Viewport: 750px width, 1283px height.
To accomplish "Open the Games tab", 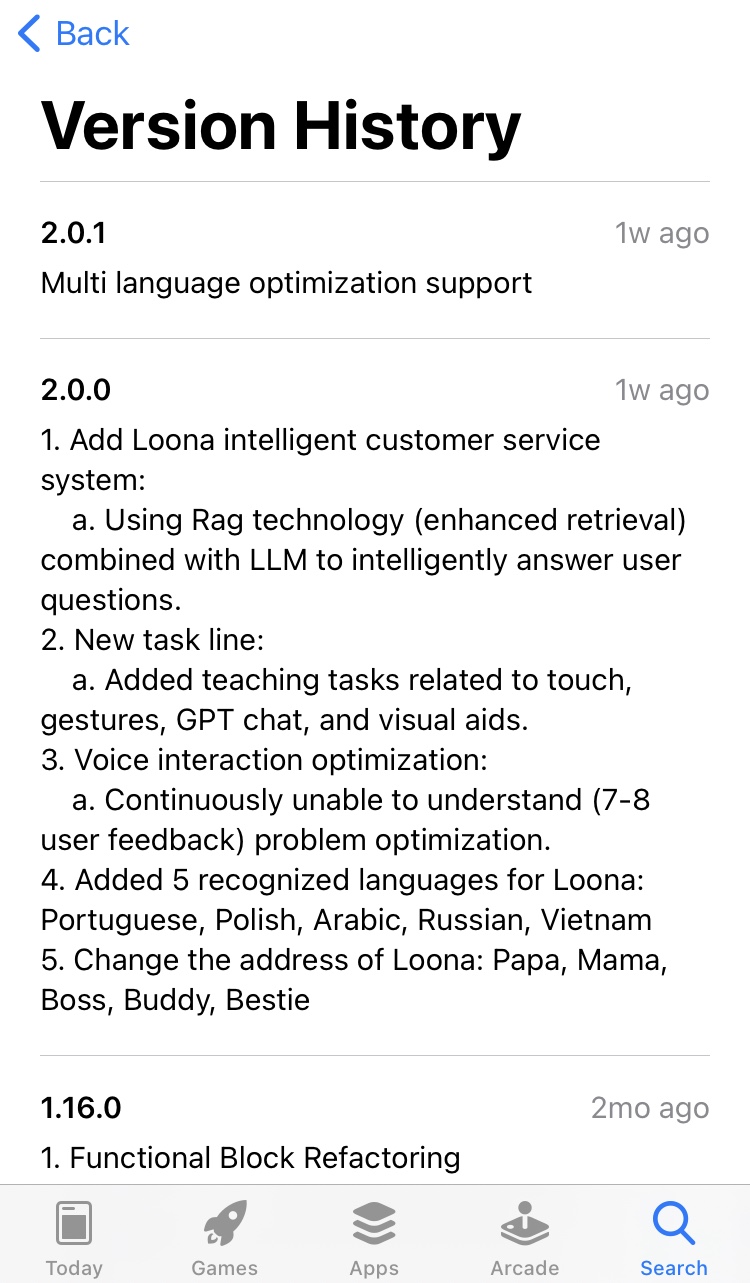I will [x=224, y=1238].
